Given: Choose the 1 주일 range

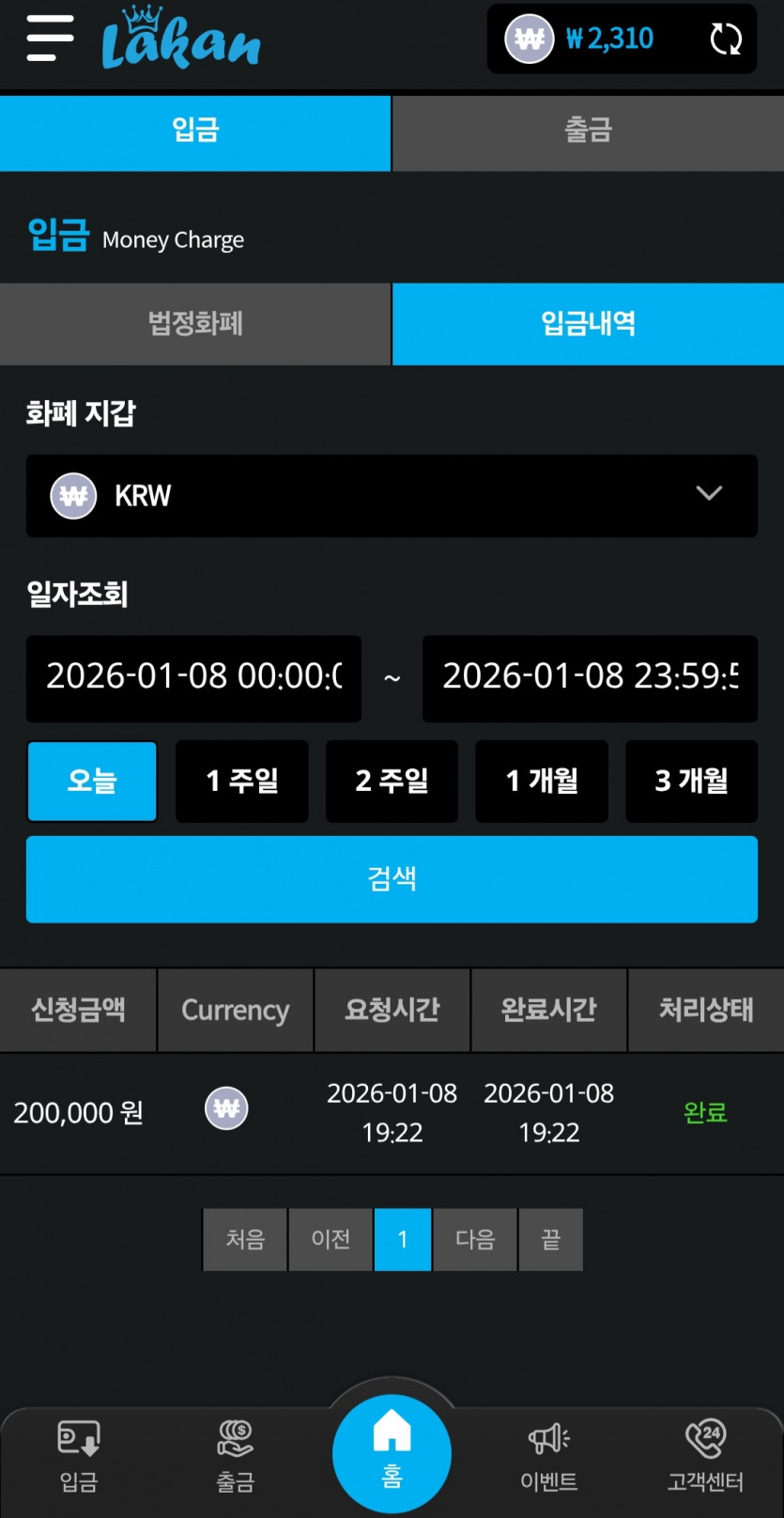Looking at the screenshot, I should pos(242,782).
